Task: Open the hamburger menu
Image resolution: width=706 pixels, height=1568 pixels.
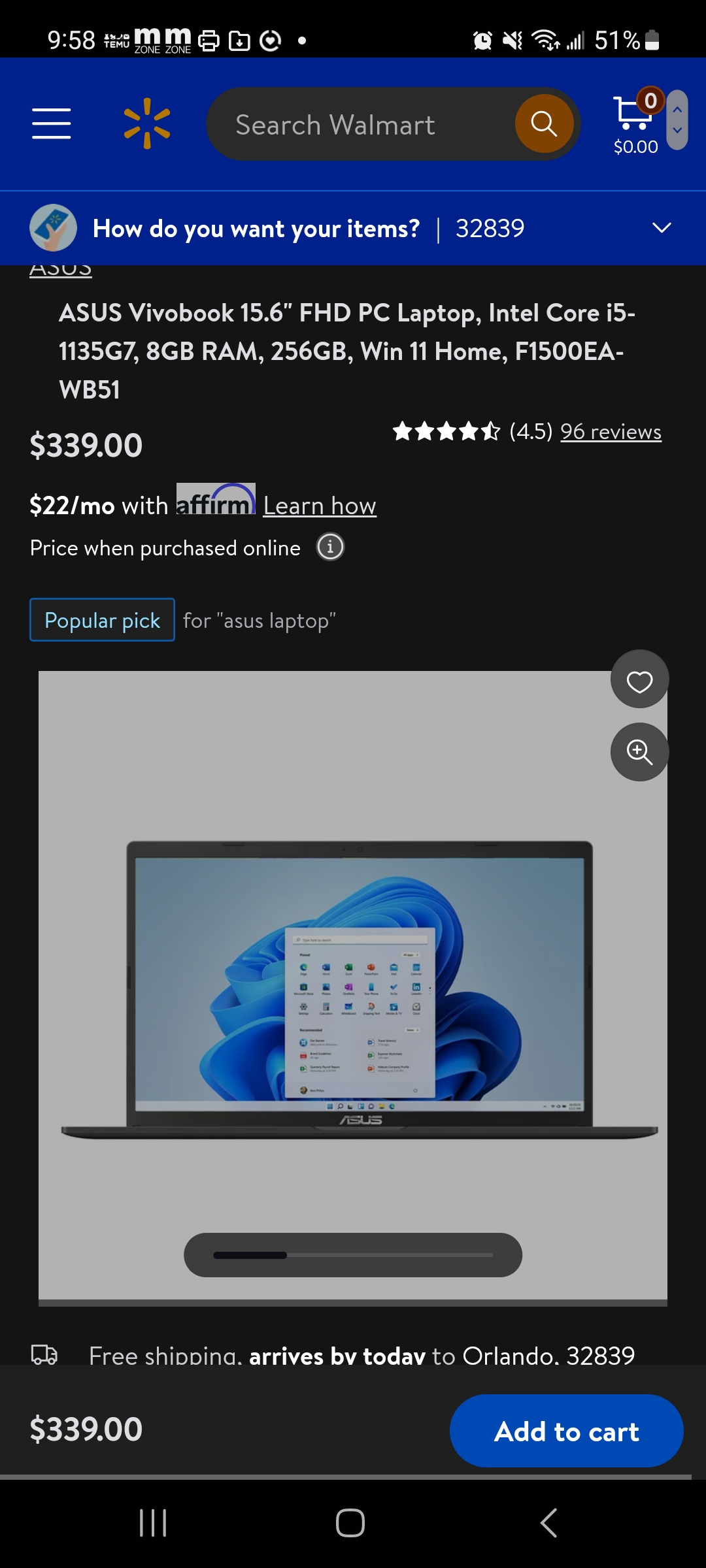Action: pyautogui.click(x=52, y=123)
